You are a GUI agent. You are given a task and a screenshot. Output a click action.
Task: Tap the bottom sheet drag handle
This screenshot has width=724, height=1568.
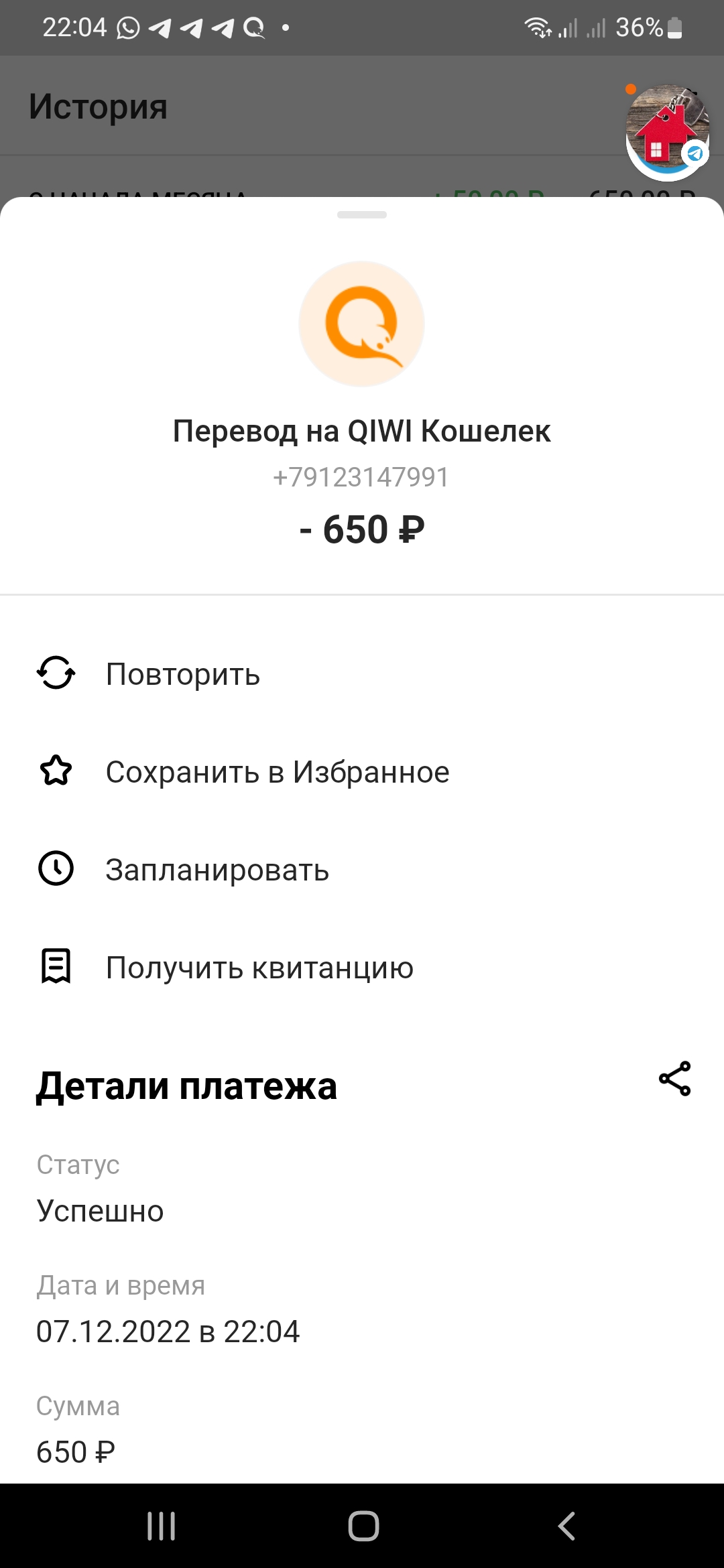pos(362,215)
